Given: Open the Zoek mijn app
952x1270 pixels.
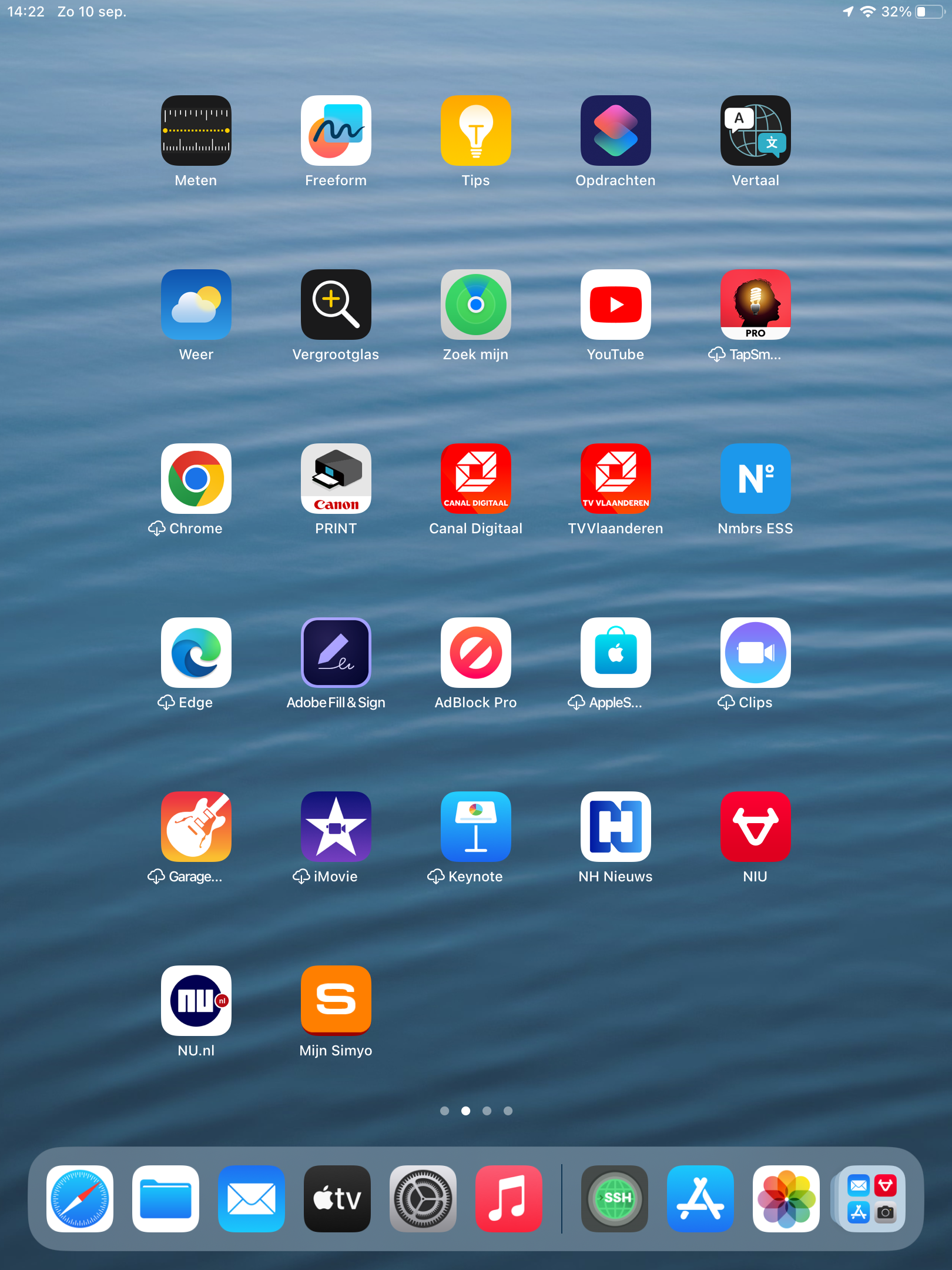Looking at the screenshot, I should pos(475,305).
